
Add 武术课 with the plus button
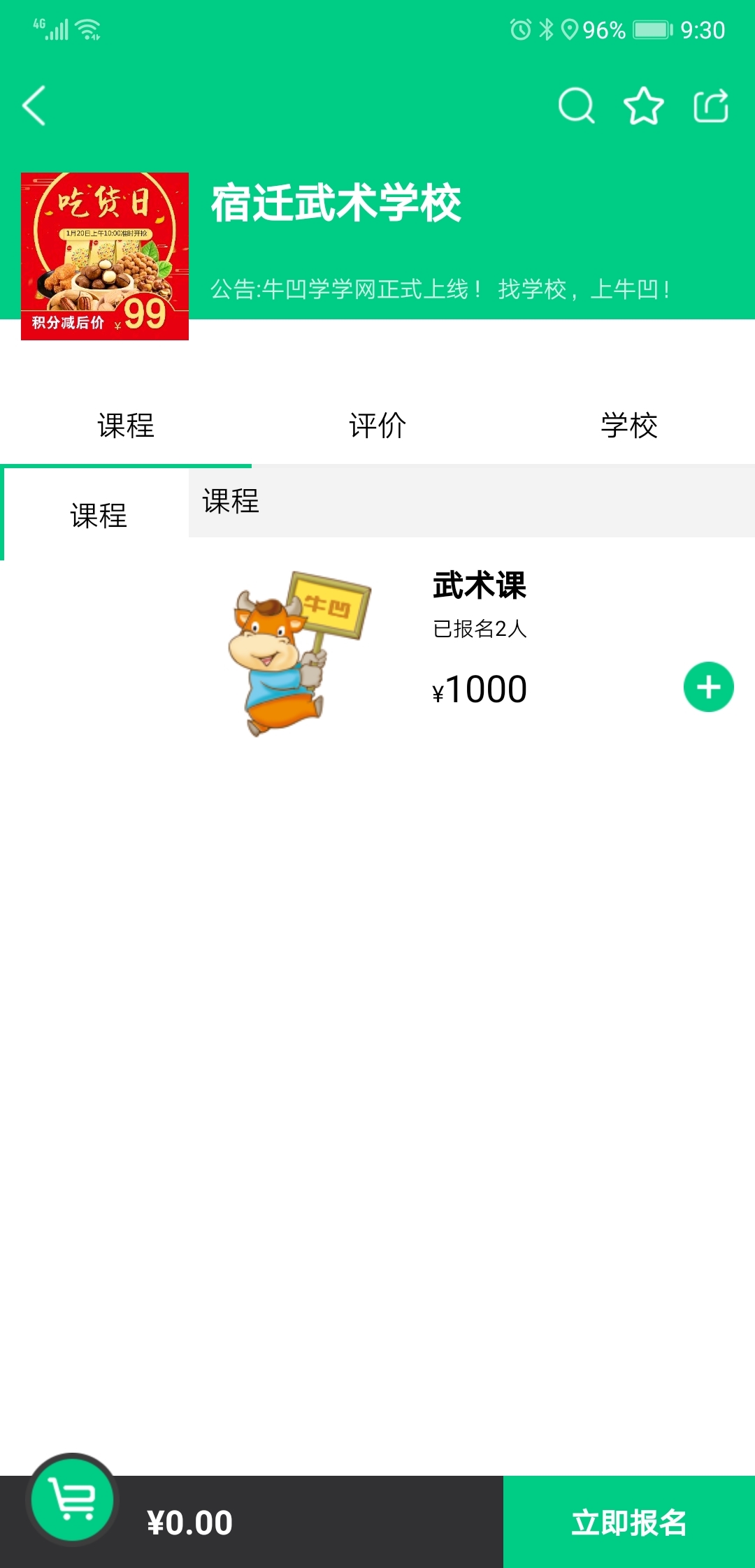click(x=708, y=687)
